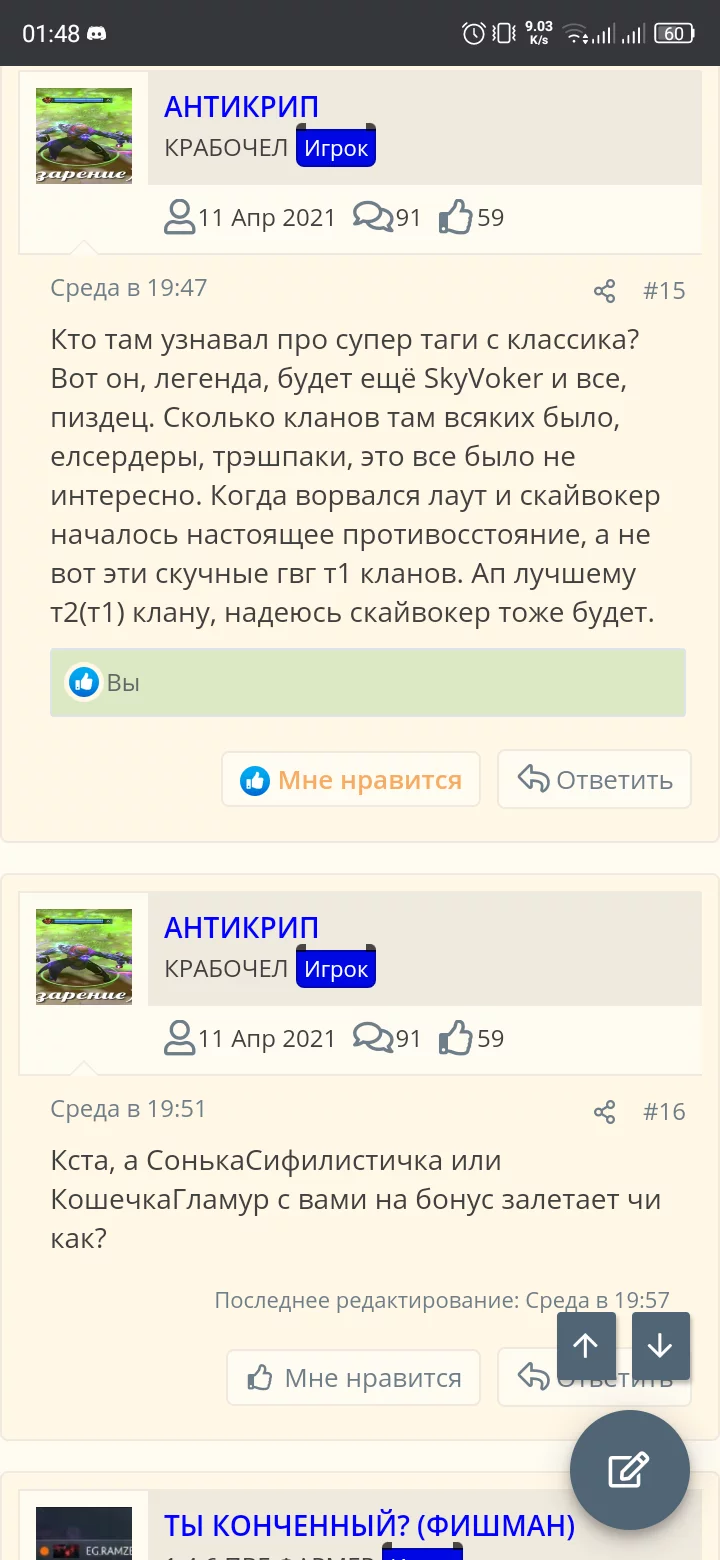Like post #16

pyautogui.click(x=353, y=1378)
